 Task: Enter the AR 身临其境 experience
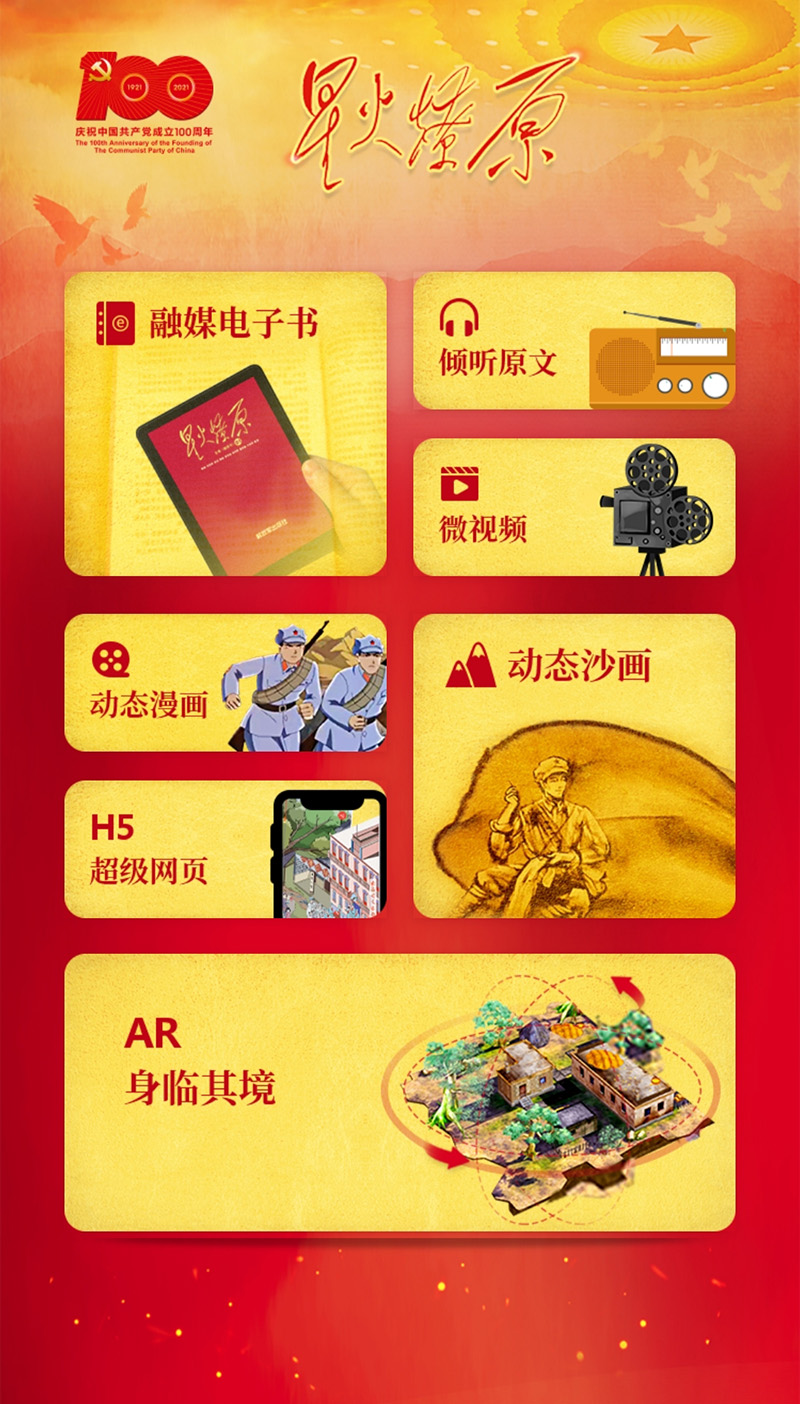[x=400, y=1092]
